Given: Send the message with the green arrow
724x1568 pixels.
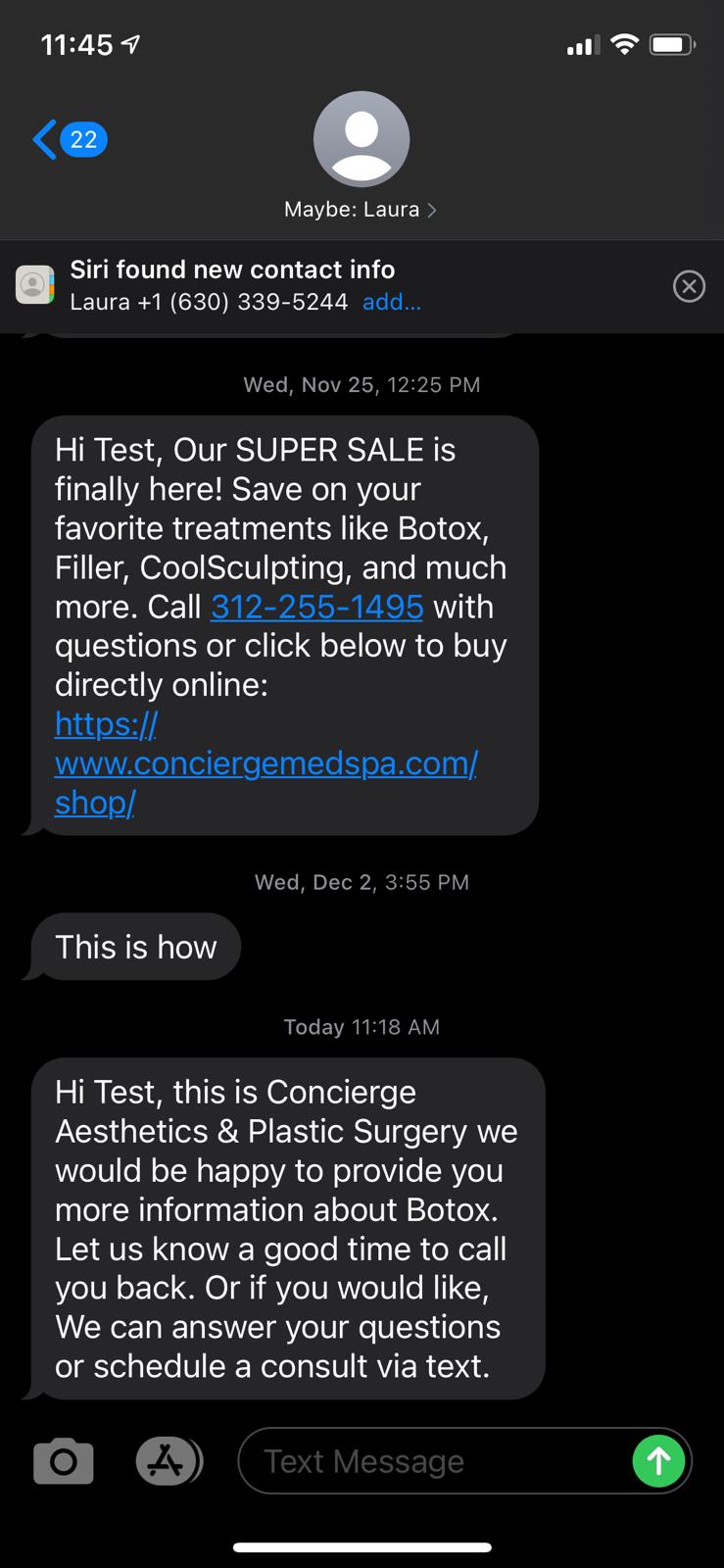Looking at the screenshot, I should point(658,1461).
